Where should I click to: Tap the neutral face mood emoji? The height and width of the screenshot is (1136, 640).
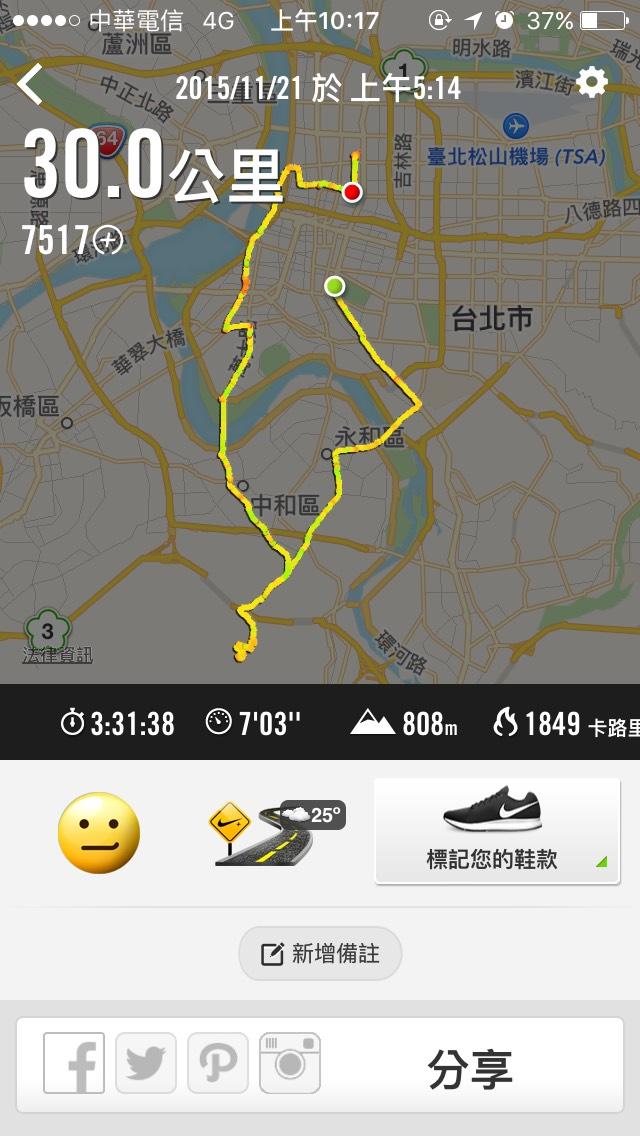click(99, 832)
